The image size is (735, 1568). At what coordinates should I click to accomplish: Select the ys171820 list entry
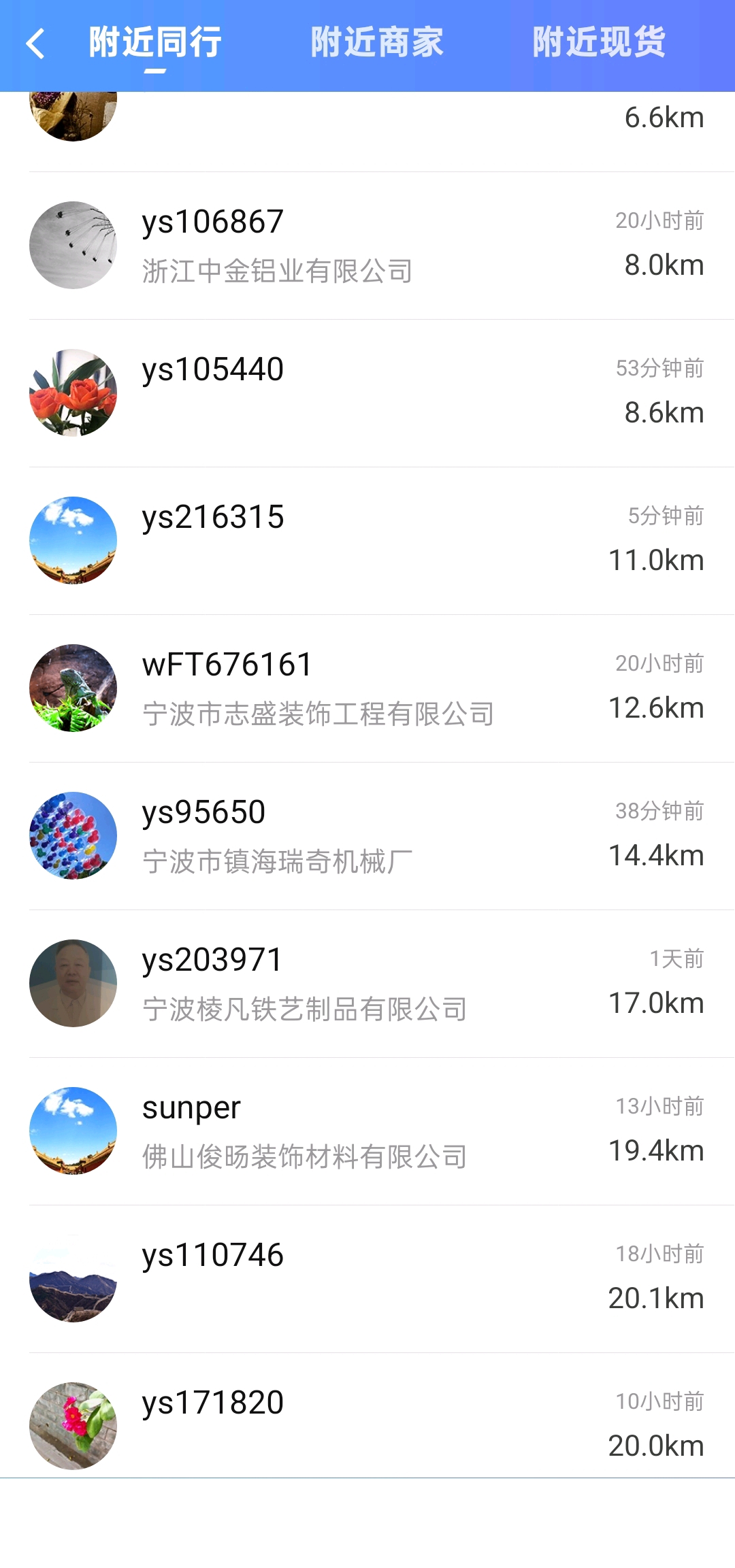(367, 1425)
